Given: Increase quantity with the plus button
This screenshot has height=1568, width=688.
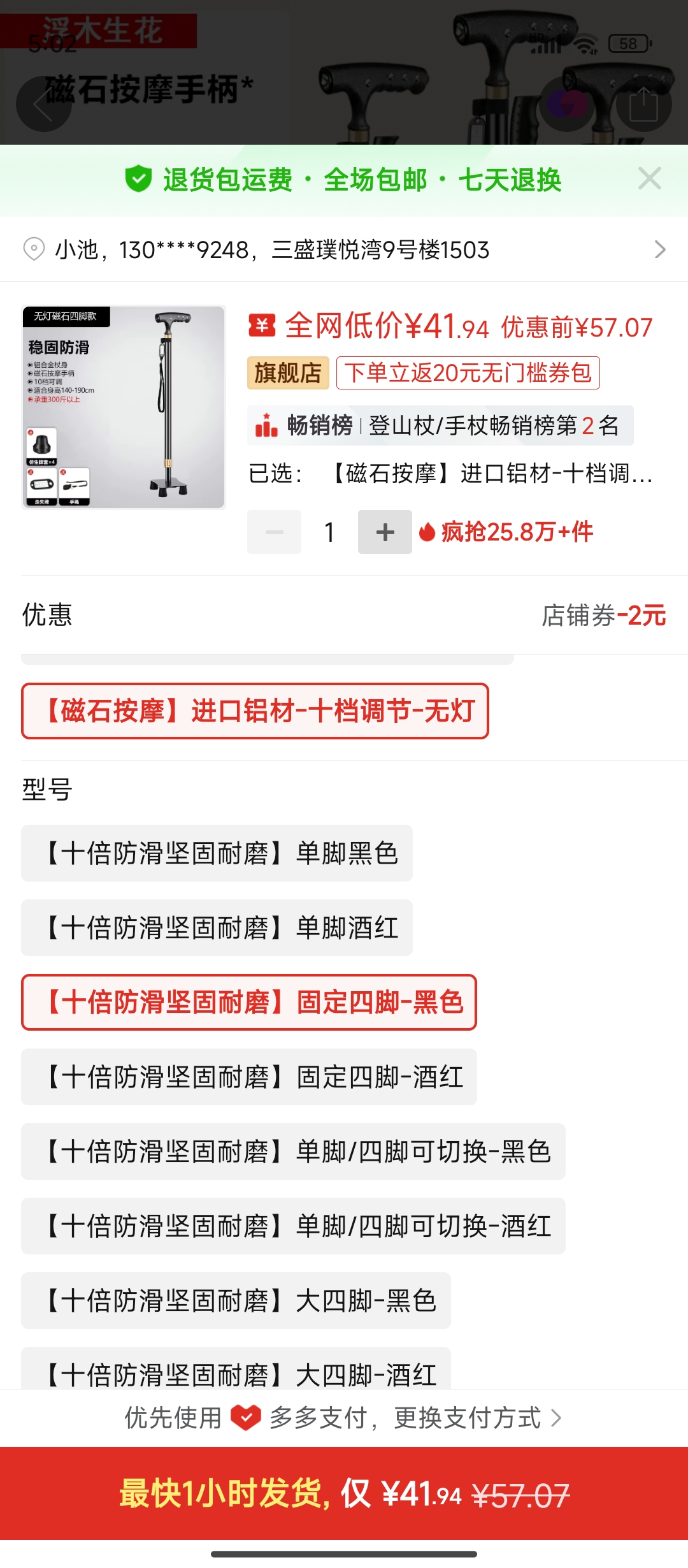Looking at the screenshot, I should (385, 532).
